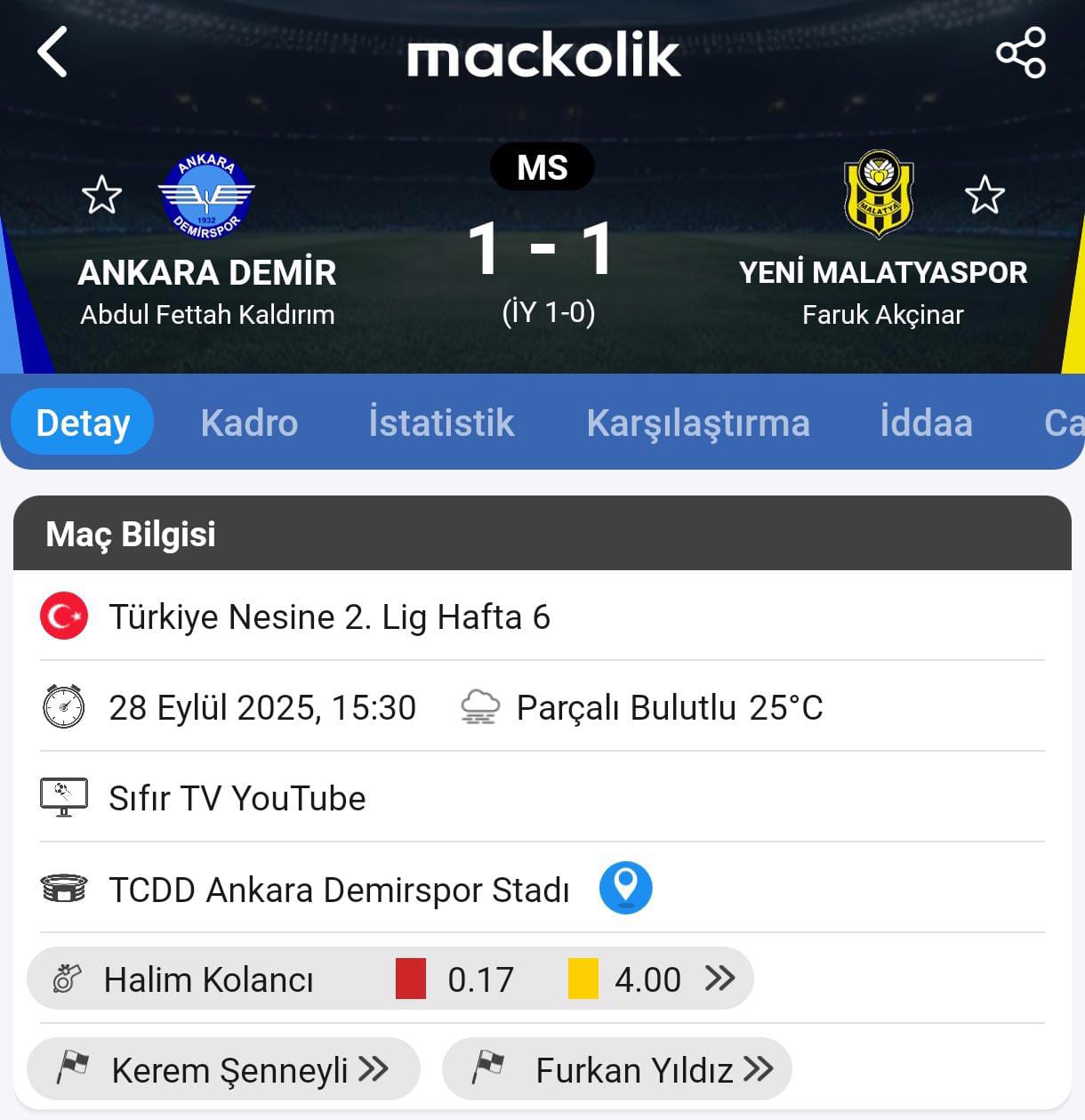The image size is (1085, 1120).
Task: View referee Halim Kolancı's details
Action: tap(390, 979)
